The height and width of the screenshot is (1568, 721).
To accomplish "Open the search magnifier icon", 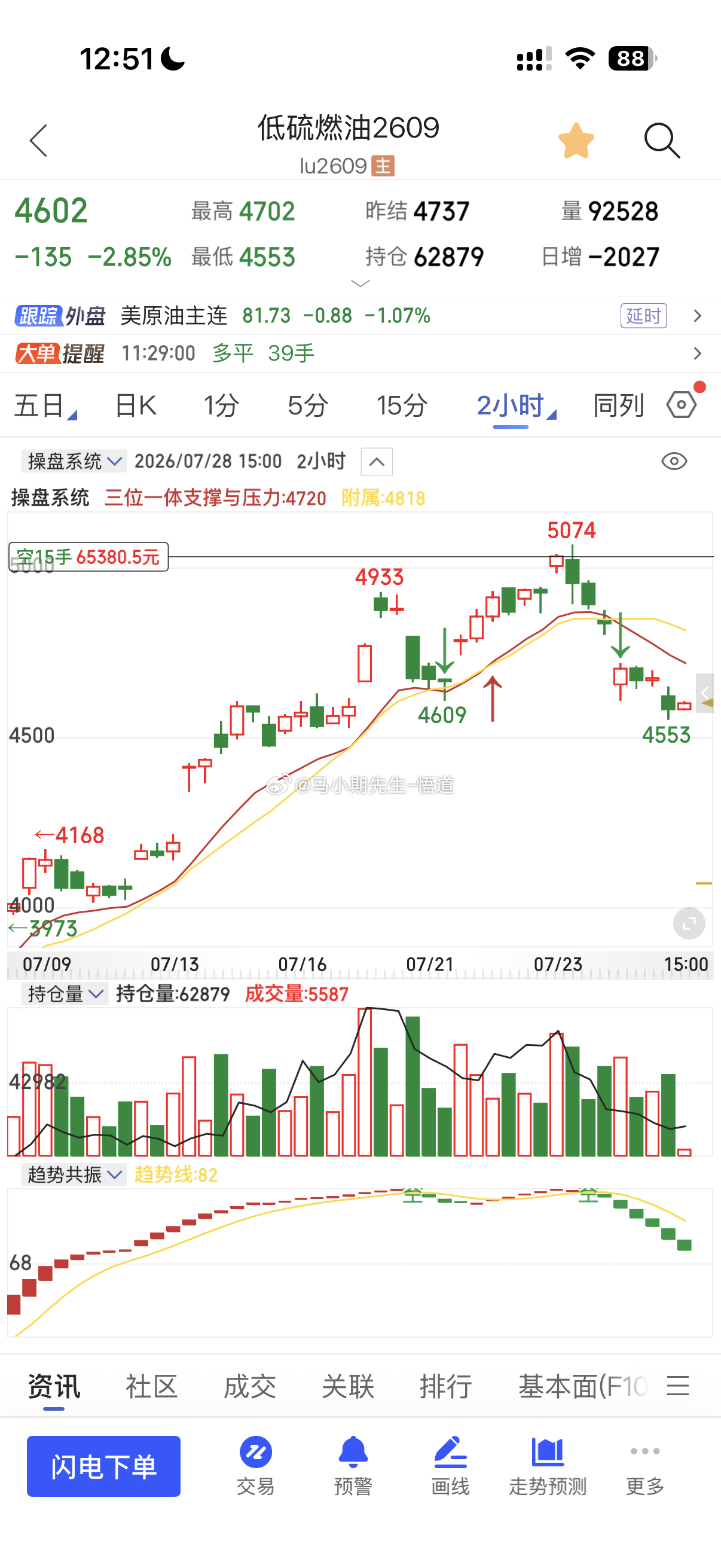I will point(661,141).
